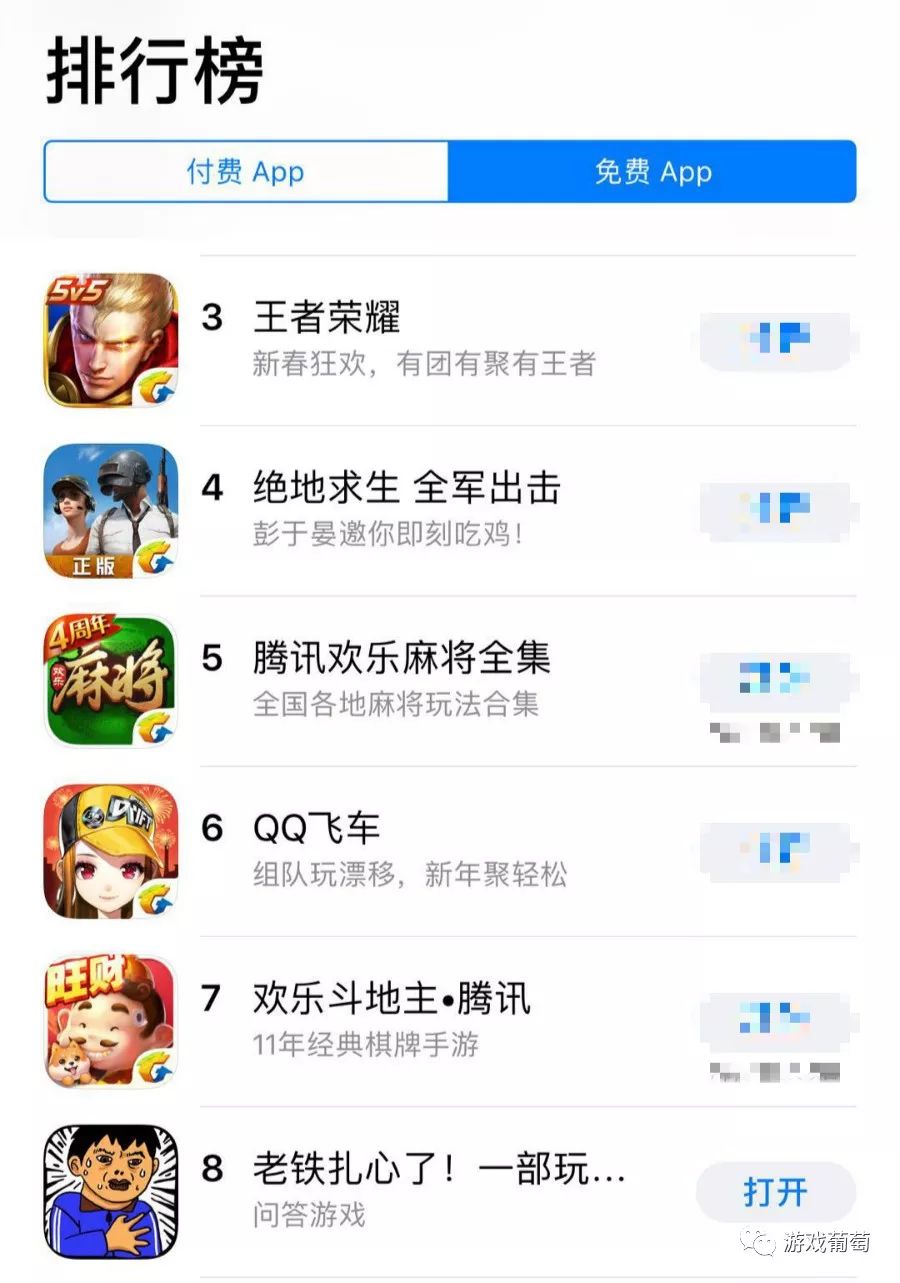This screenshot has width=900, height=1283.
Task: Tap the download button for 王者荣耀
Action: (775, 341)
